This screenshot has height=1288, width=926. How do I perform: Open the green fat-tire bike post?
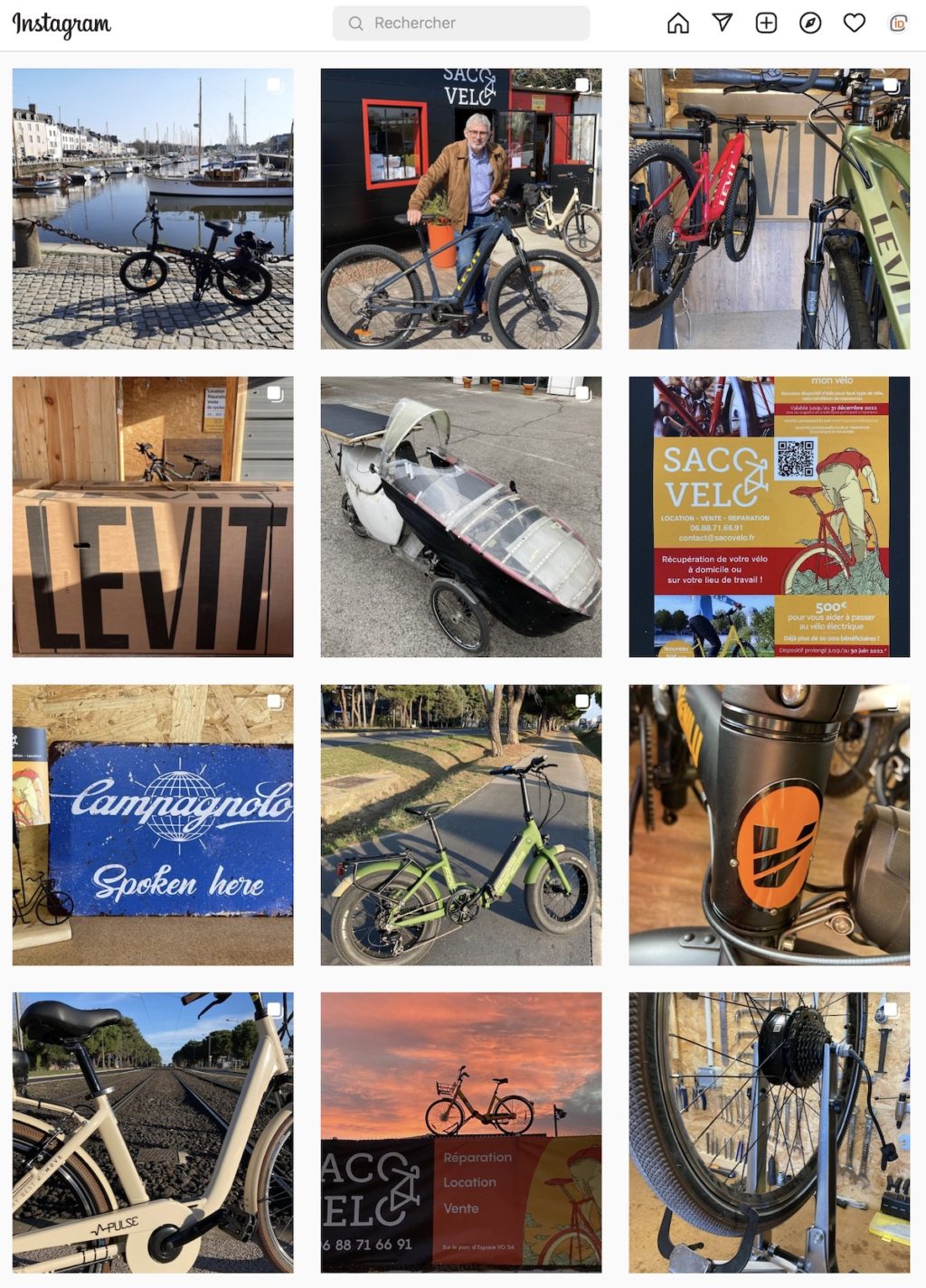point(460,824)
